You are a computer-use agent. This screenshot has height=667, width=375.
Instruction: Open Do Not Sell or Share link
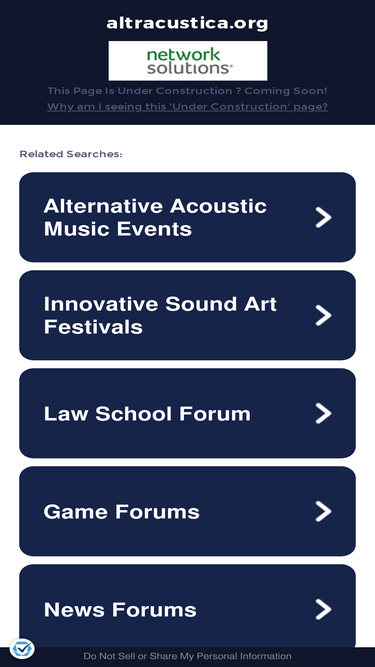(187, 656)
